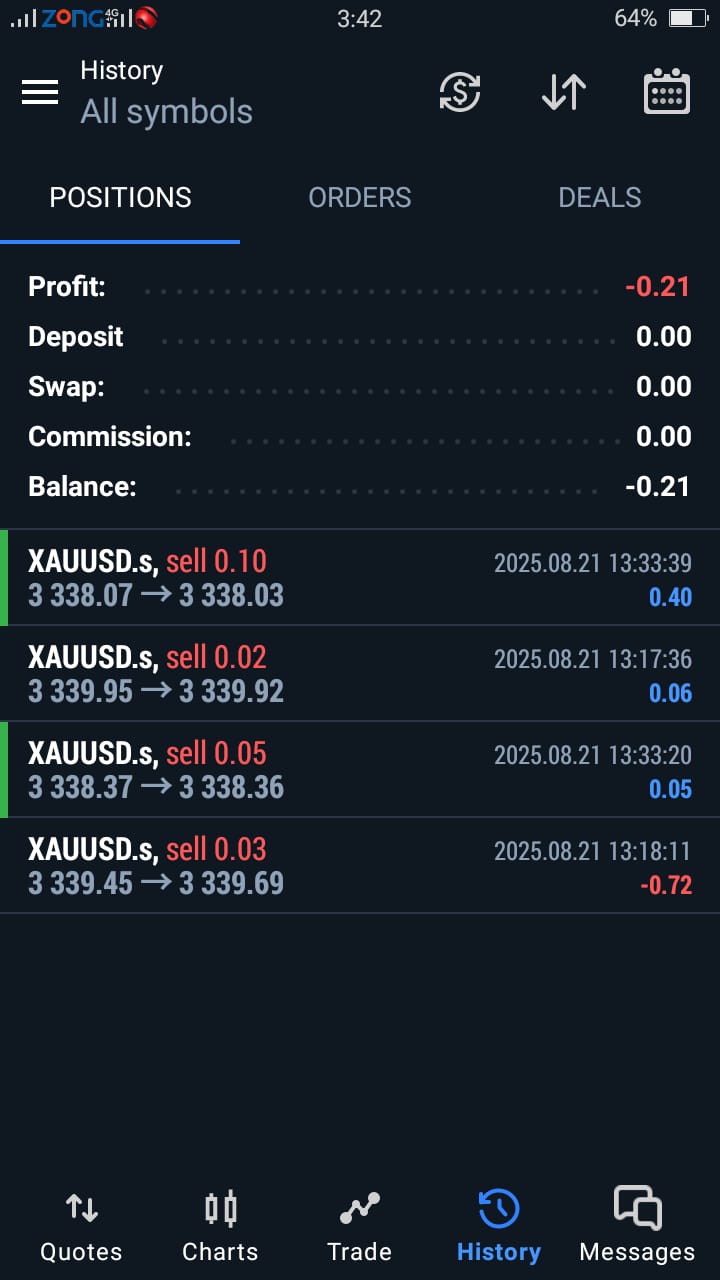This screenshot has width=720, height=1280.
Task: Open the symbol filter dollar icon
Action: (x=460, y=92)
